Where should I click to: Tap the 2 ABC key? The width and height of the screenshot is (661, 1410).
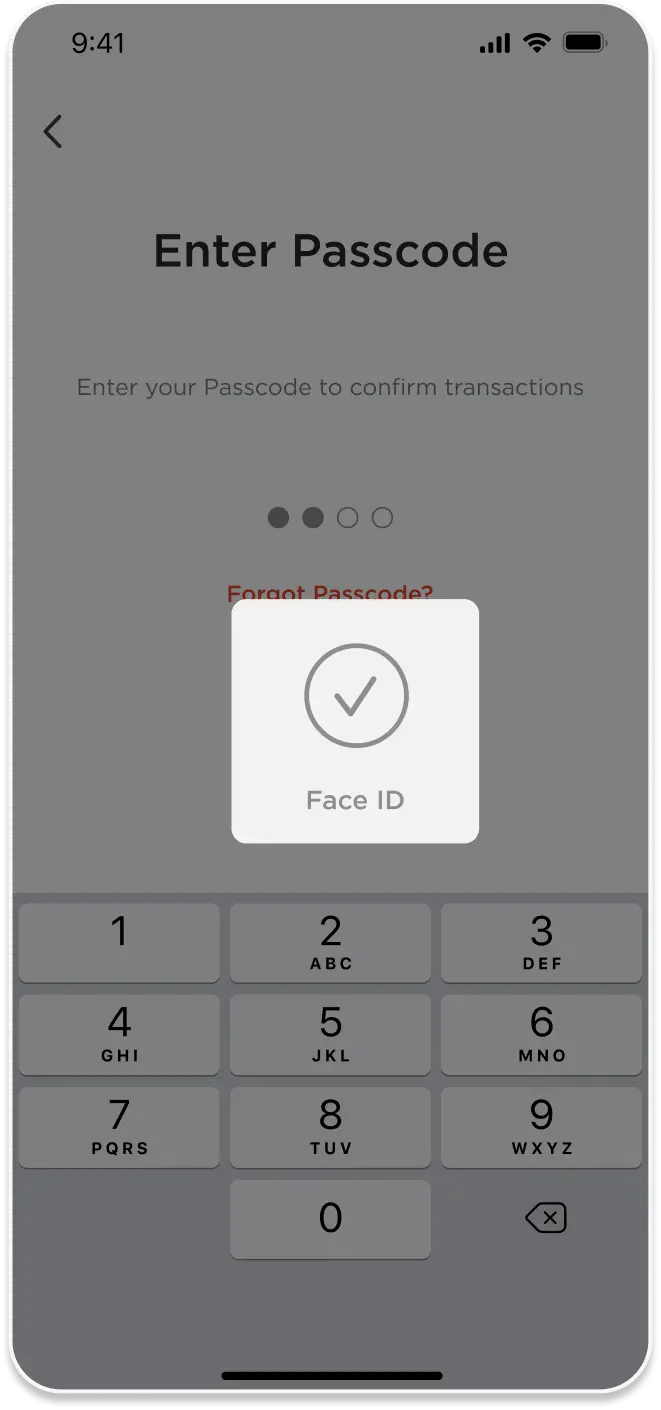[x=330, y=942]
